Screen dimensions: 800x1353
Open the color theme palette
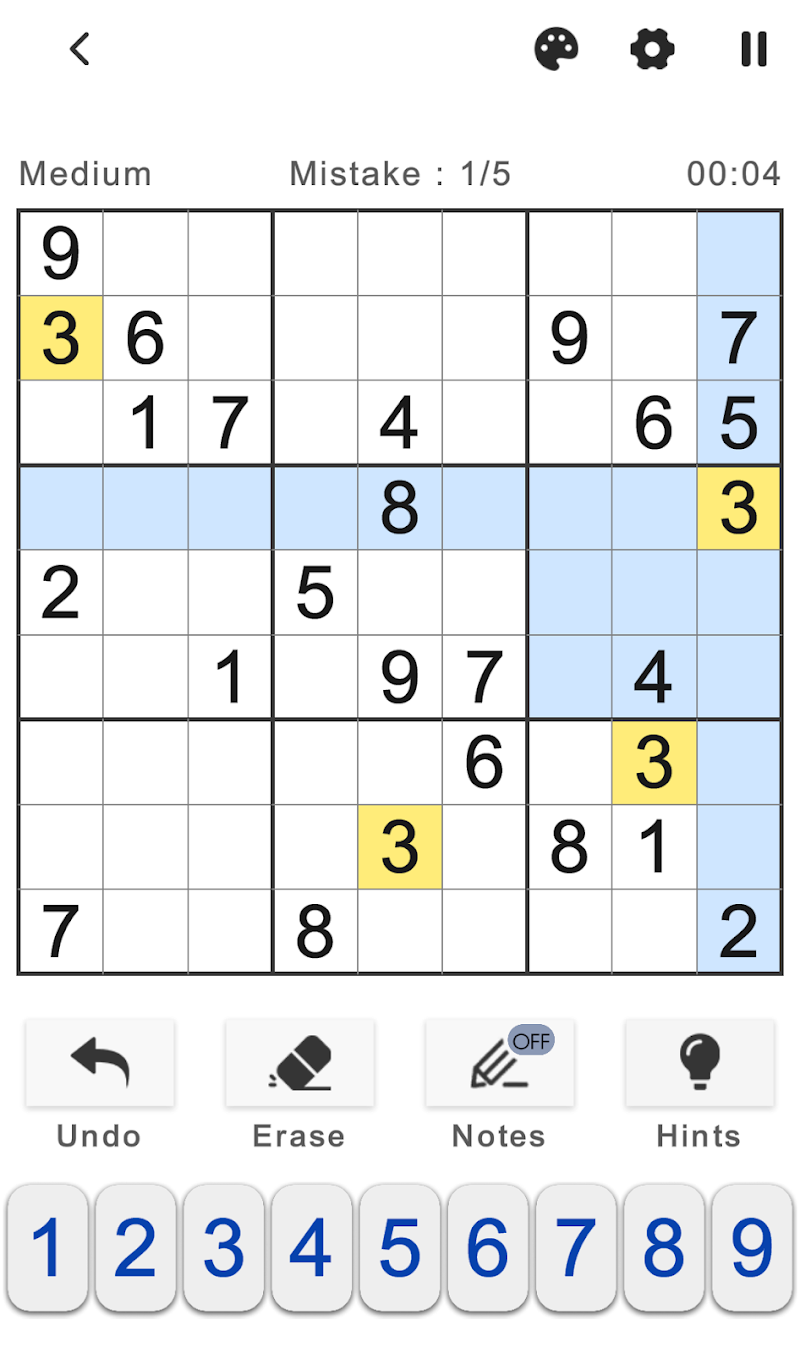tap(557, 49)
